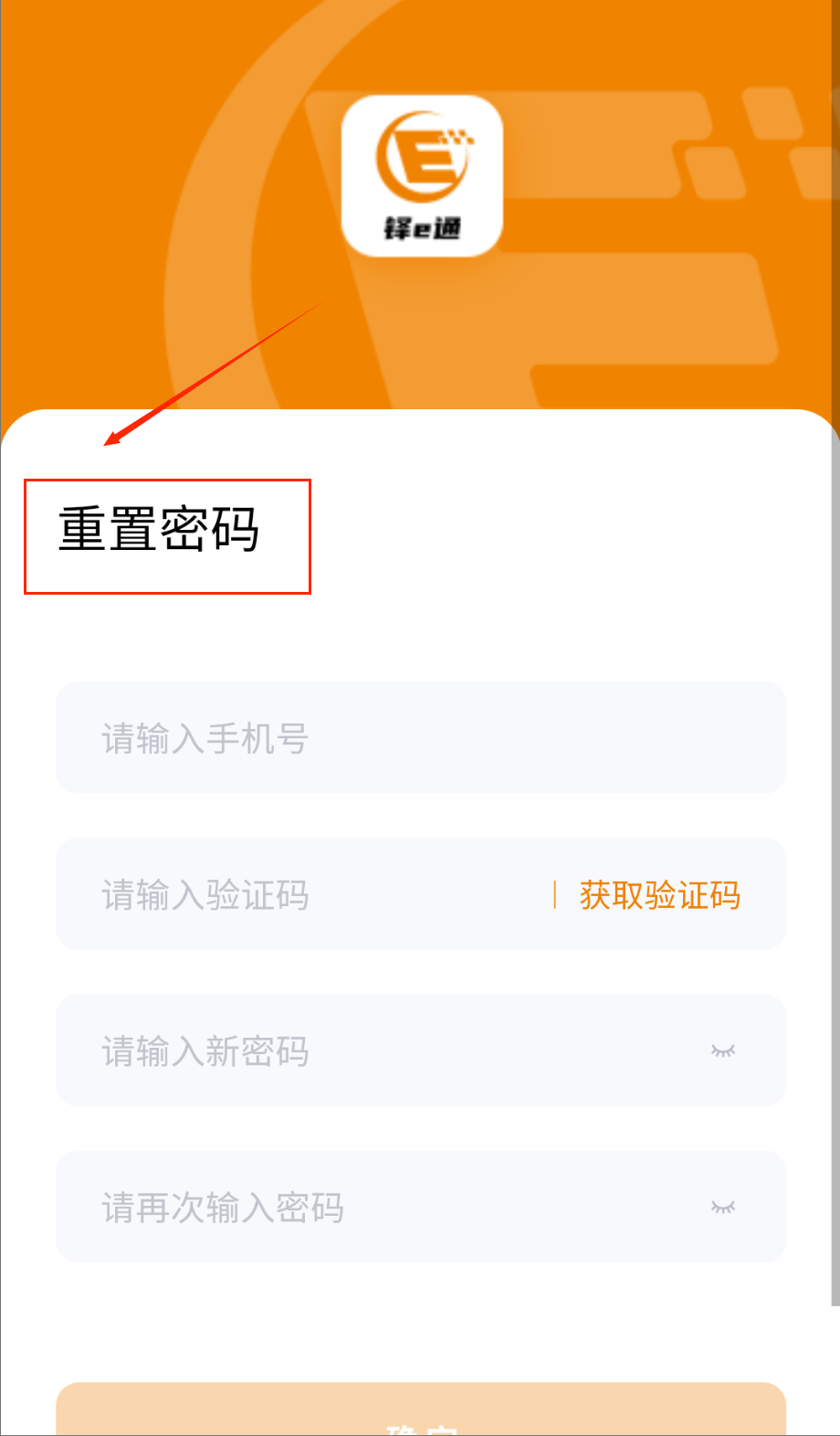Tap the phone number input field
This screenshot has height=1436, width=840.
pyautogui.click(x=420, y=738)
